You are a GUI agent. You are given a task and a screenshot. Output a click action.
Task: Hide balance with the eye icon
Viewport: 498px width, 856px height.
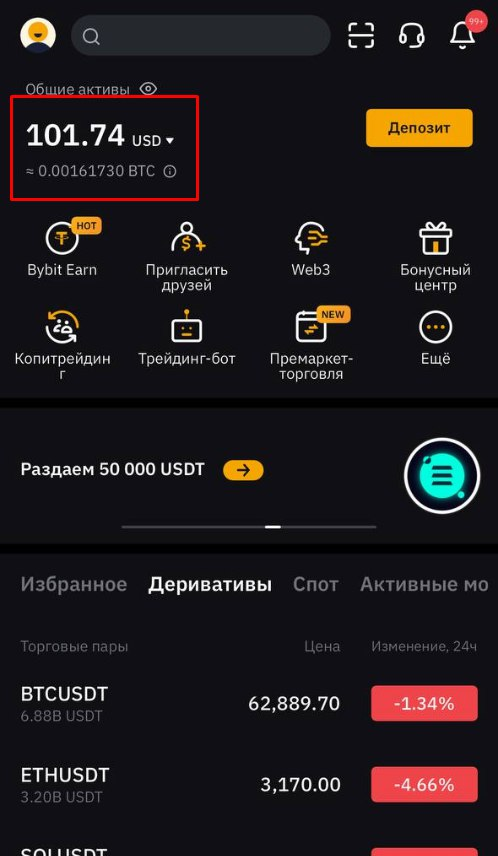tap(148, 89)
